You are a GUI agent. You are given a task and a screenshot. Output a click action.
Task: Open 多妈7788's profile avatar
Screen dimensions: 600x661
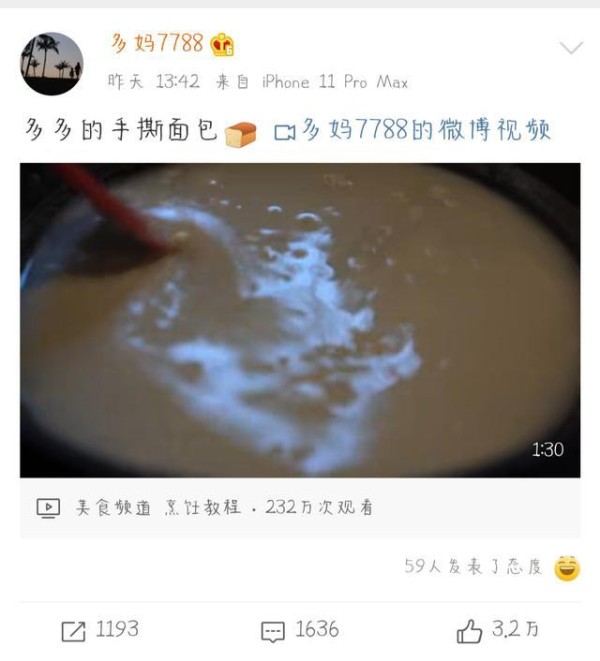click(x=51, y=63)
